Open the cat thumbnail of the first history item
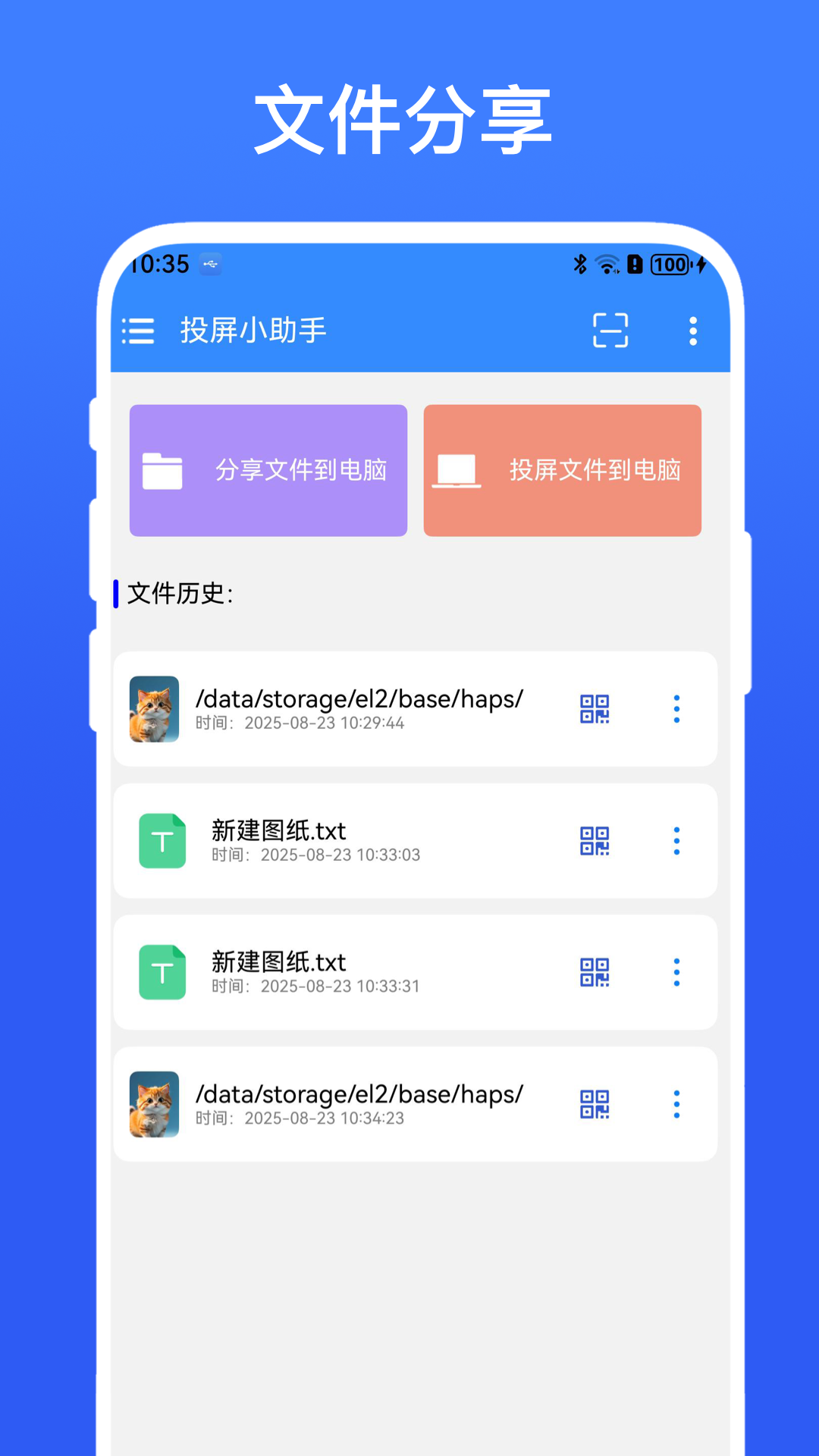 [153, 708]
